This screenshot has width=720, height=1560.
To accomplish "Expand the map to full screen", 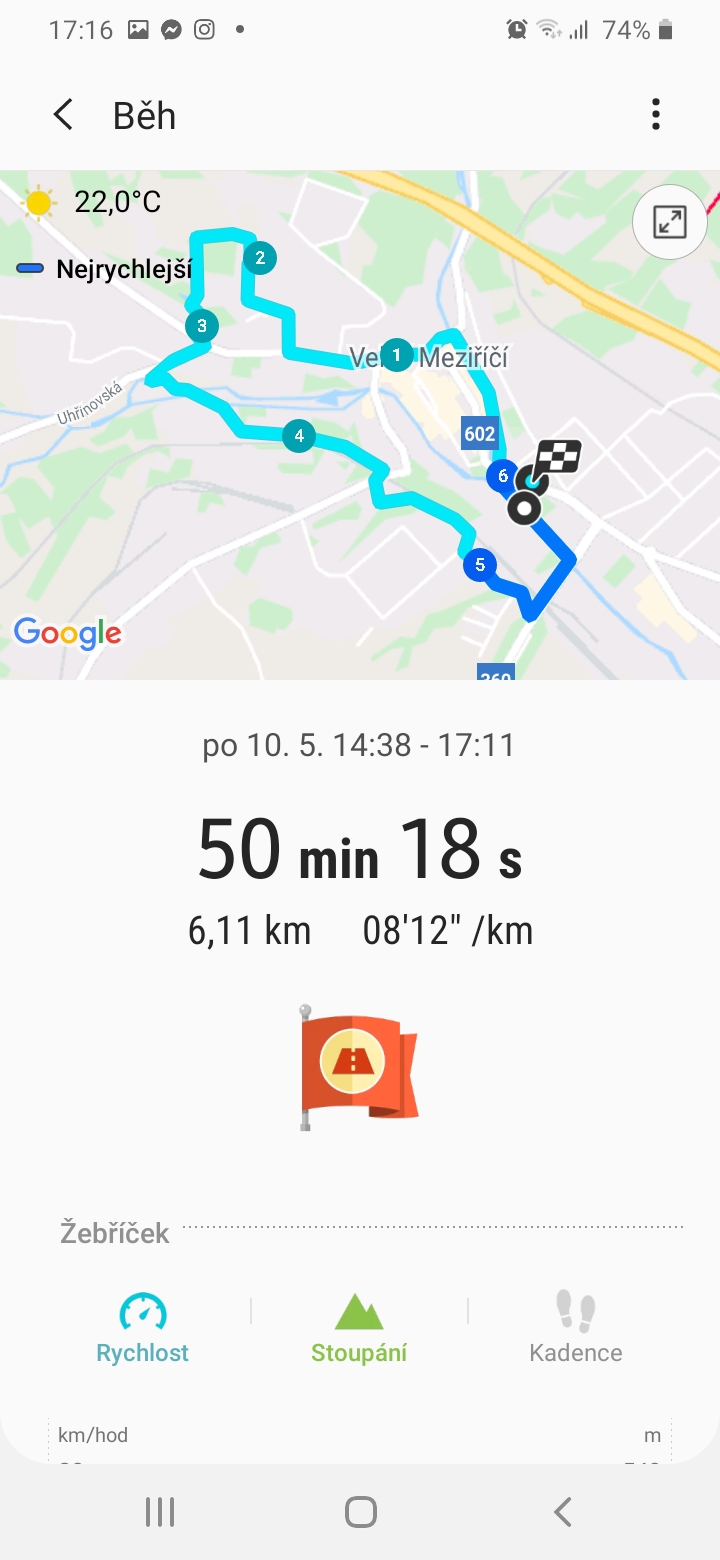I will [x=669, y=222].
